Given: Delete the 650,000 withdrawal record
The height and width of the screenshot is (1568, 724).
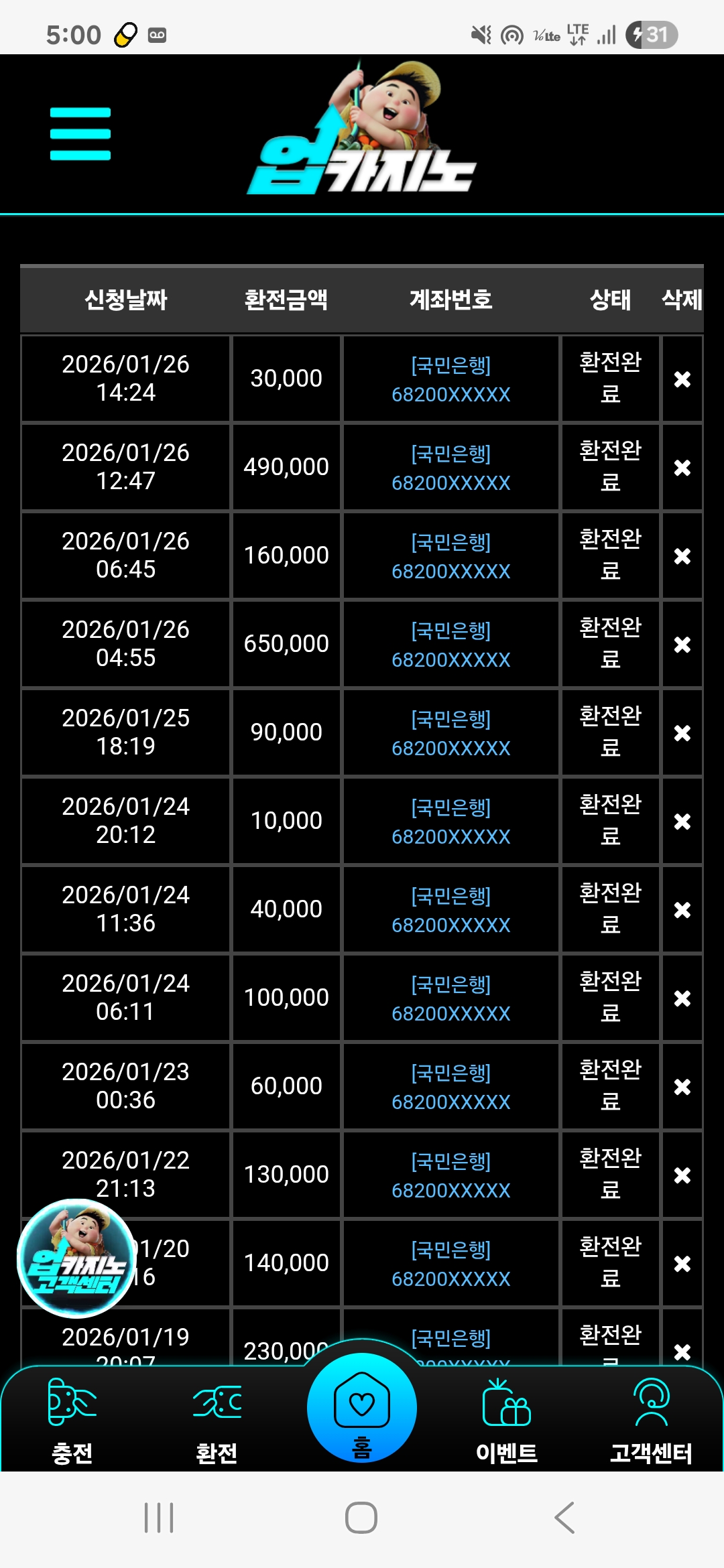Looking at the screenshot, I should [x=682, y=645].
